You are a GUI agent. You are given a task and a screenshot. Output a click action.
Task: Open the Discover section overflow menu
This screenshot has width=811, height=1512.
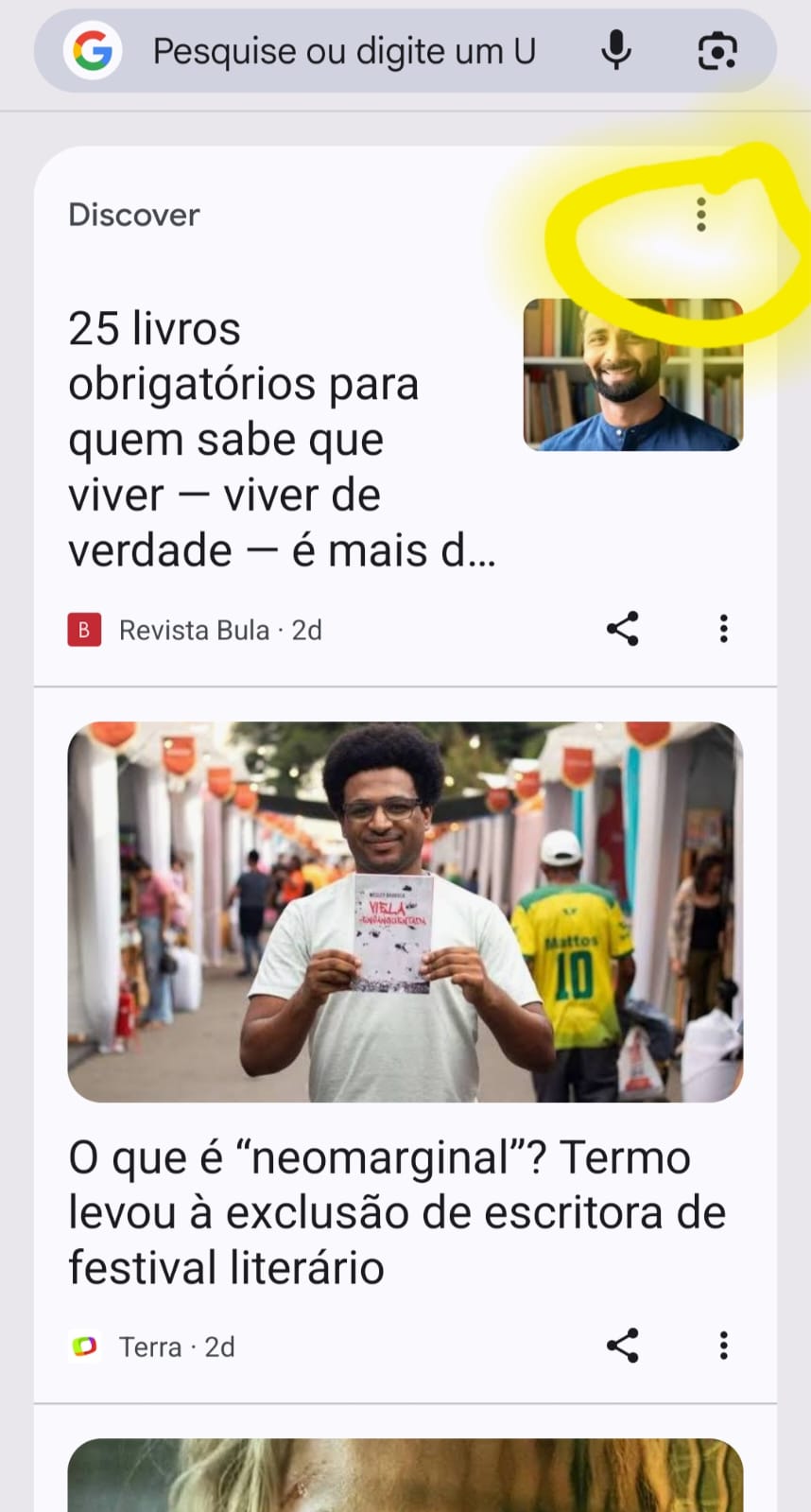point(700,216)
